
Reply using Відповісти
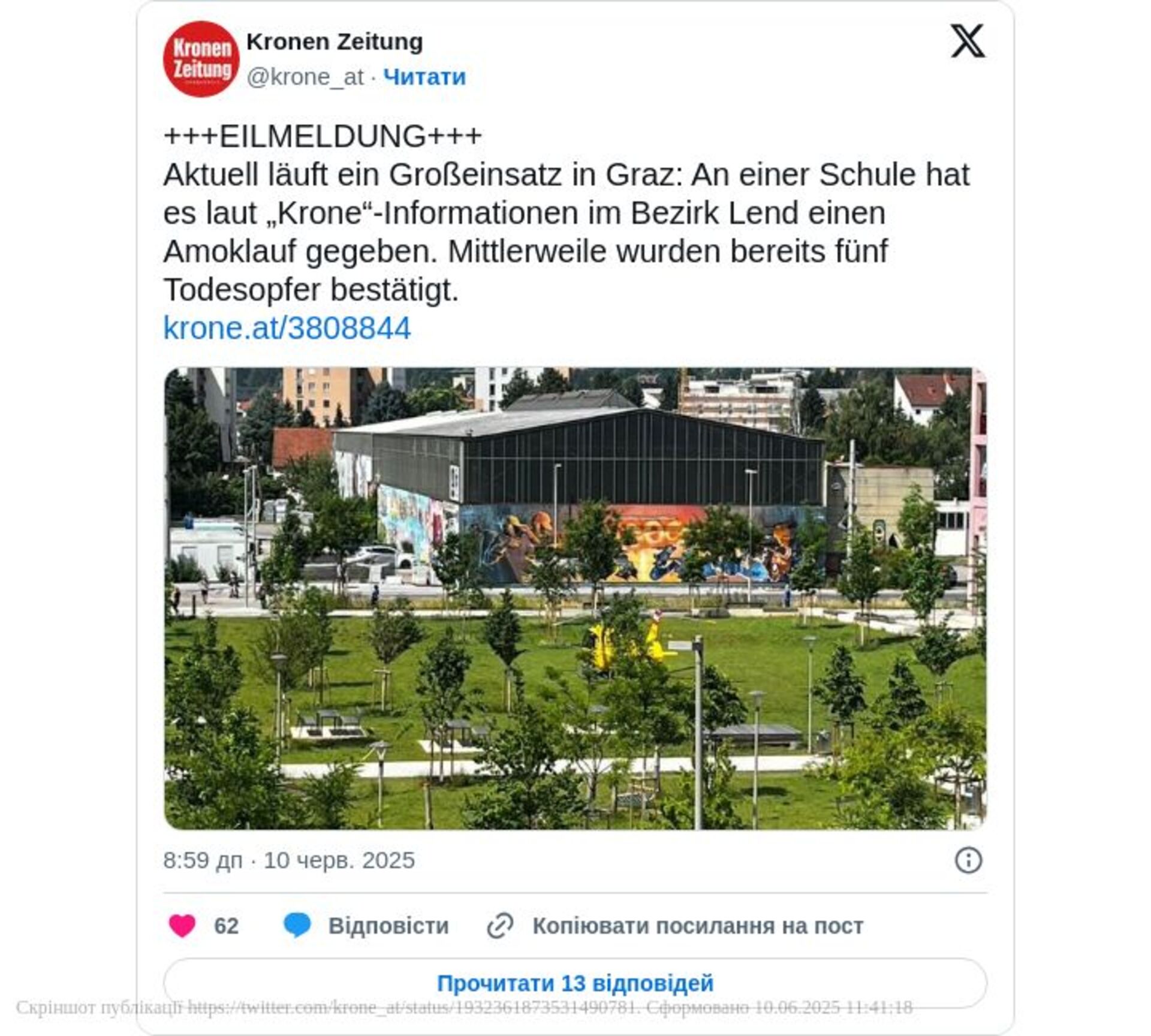[x=366, y=926]
